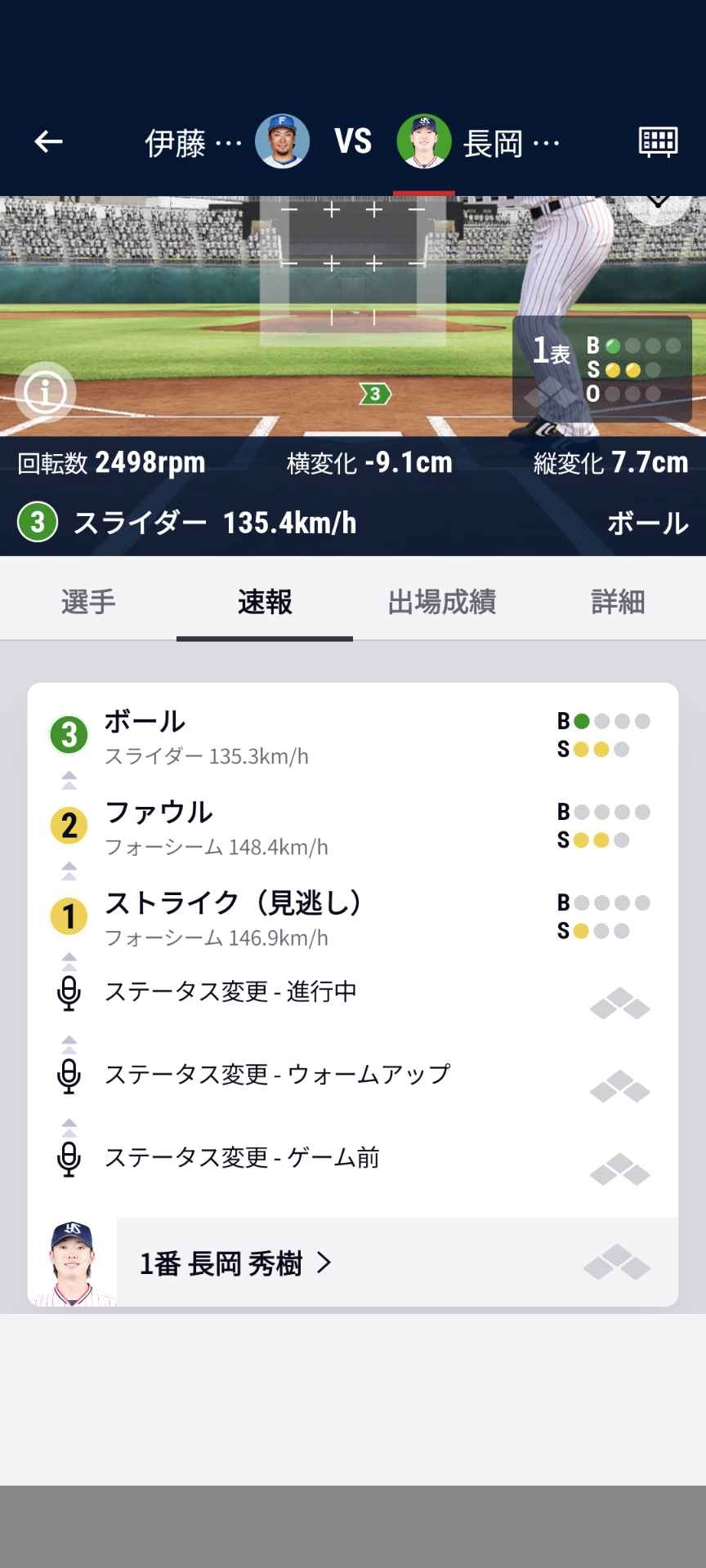
Task: Switch to the 選手 tab
Action: pos(88,602)
